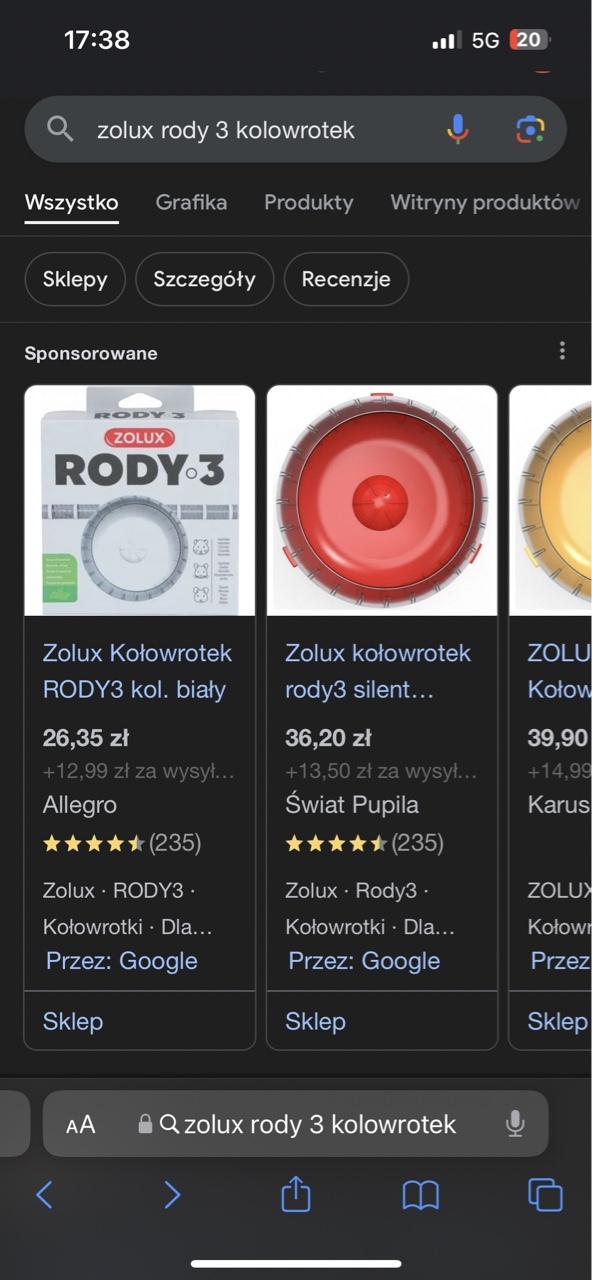Open Safari's AA page settings menu
This screenshot has width=592, height=1280.
click(80, 1125)
